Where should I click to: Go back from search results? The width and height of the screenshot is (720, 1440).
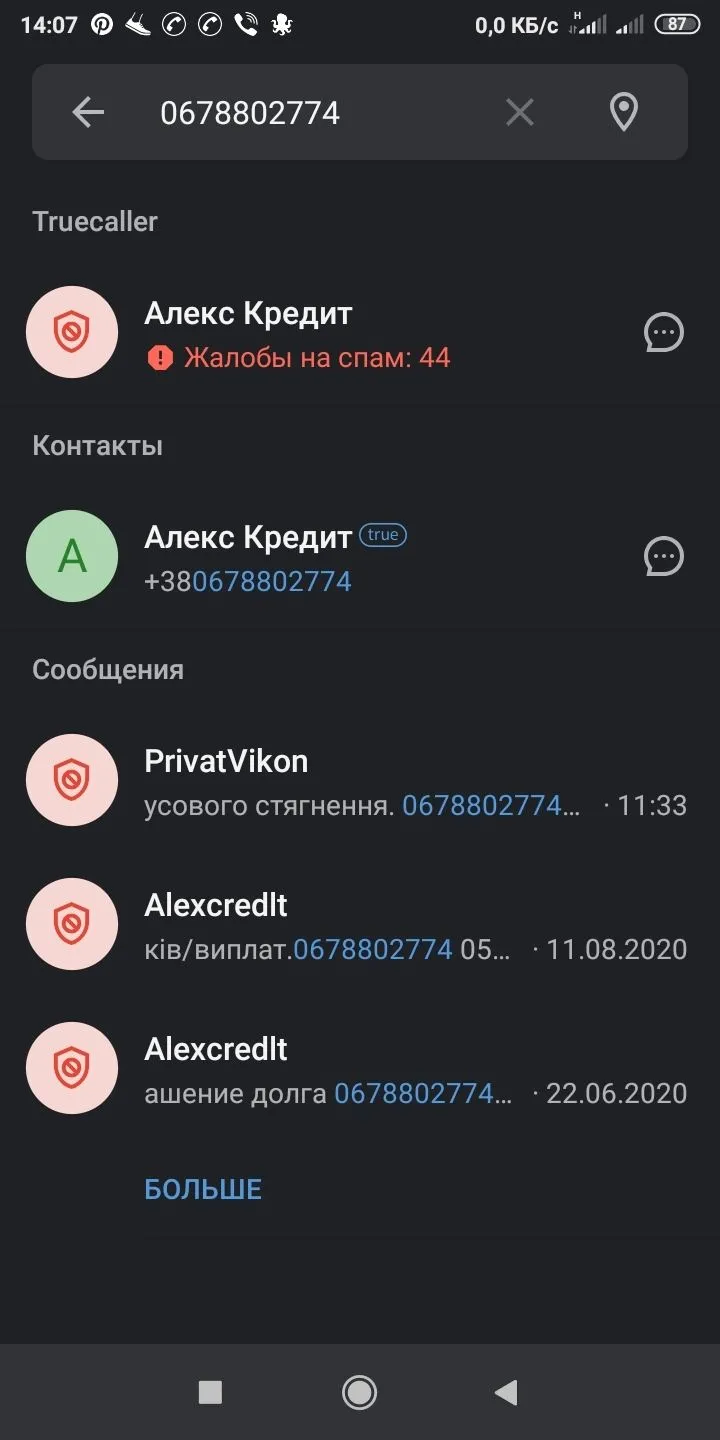click(88, 113)
